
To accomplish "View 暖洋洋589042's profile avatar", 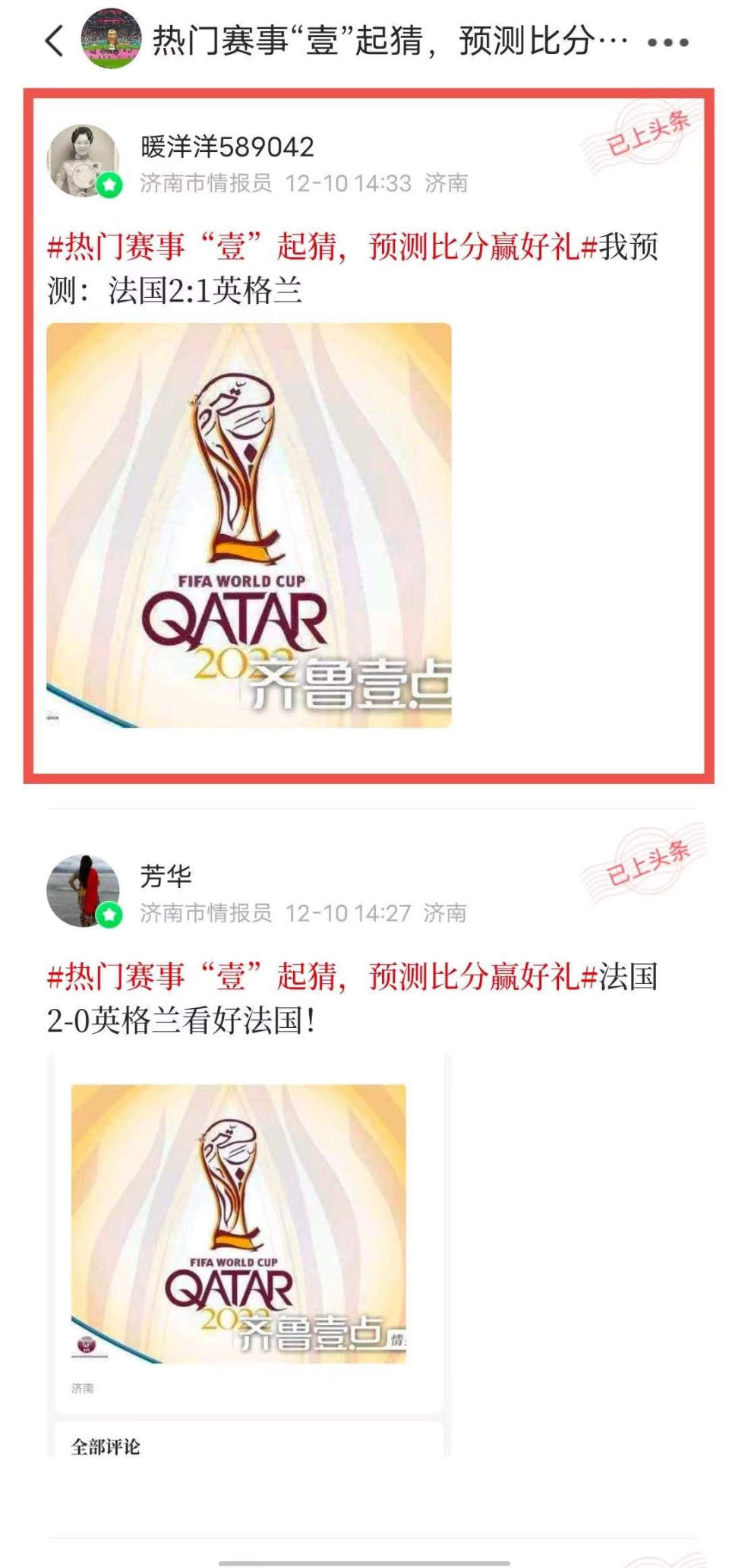I will pyautogui.click(x=84, y=160).
